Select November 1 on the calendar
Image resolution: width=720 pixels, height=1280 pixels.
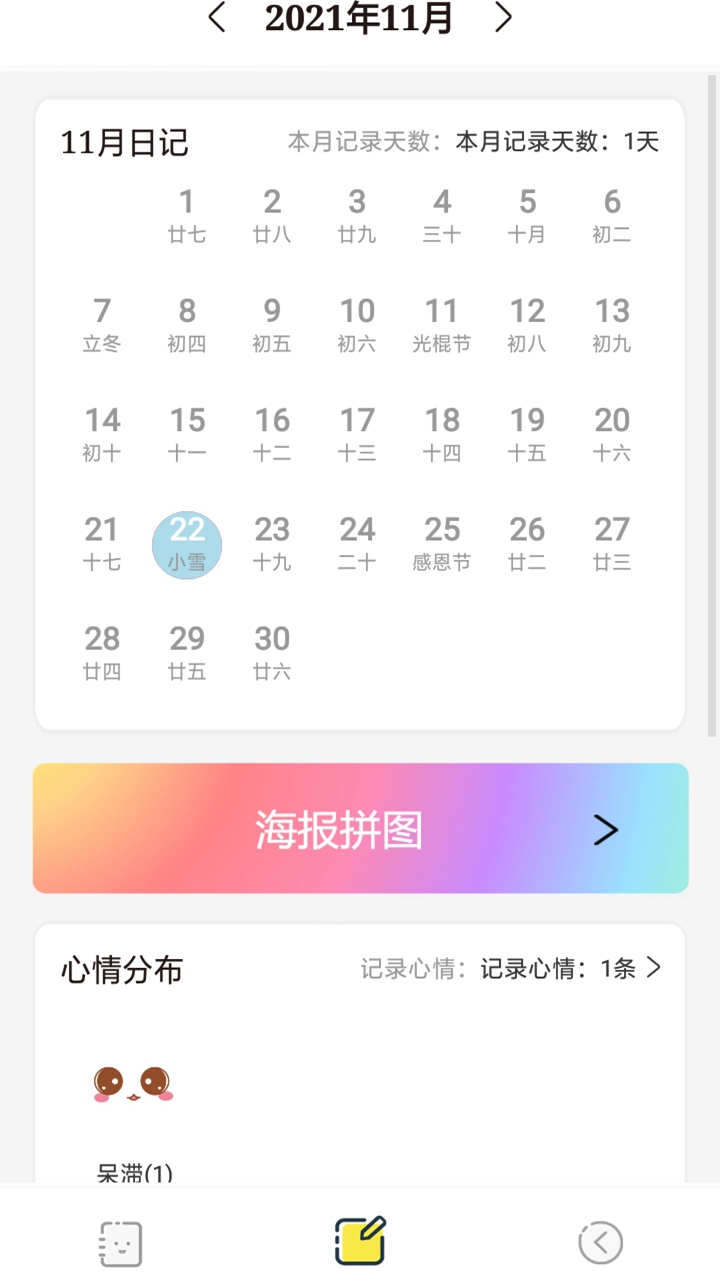click(x=187, y=216)
